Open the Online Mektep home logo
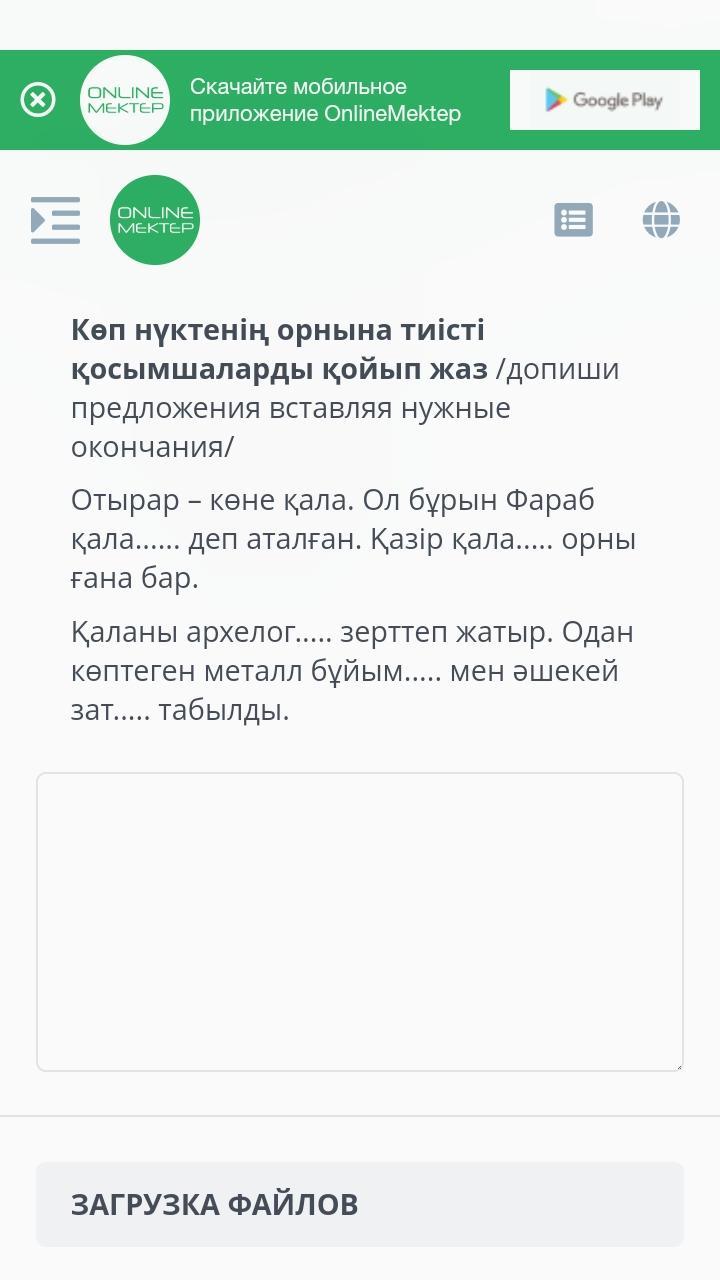The width and height of the screenshot is (720, 1280). [155, 220]
